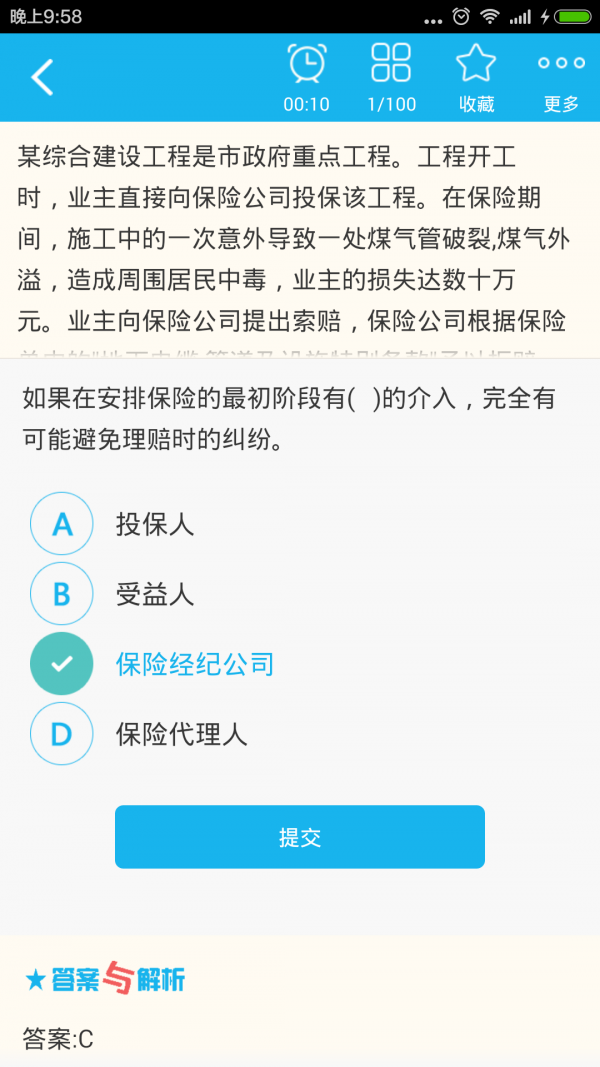Add this question to 收藏 favorites
Viewport: 600px width, 1067px height.
tap(476, 76)
